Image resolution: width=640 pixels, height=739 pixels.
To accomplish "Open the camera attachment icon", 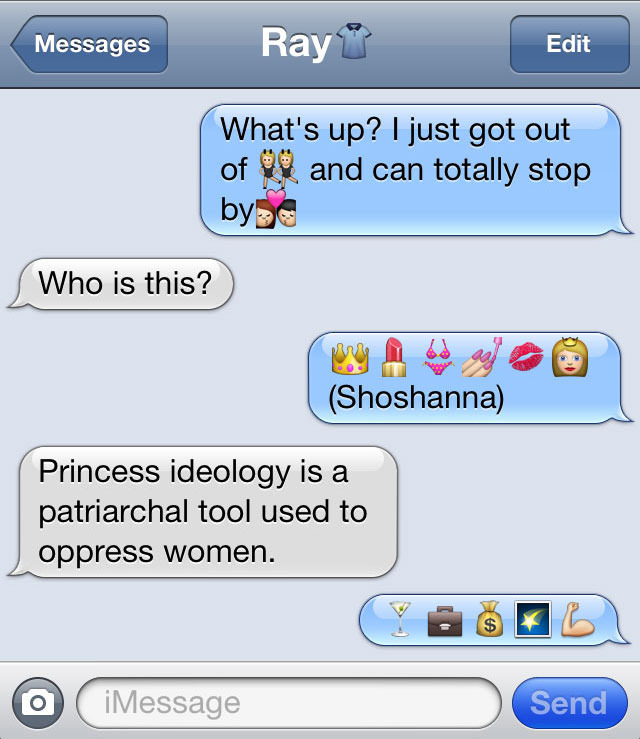I will click(x=37, y=702).
